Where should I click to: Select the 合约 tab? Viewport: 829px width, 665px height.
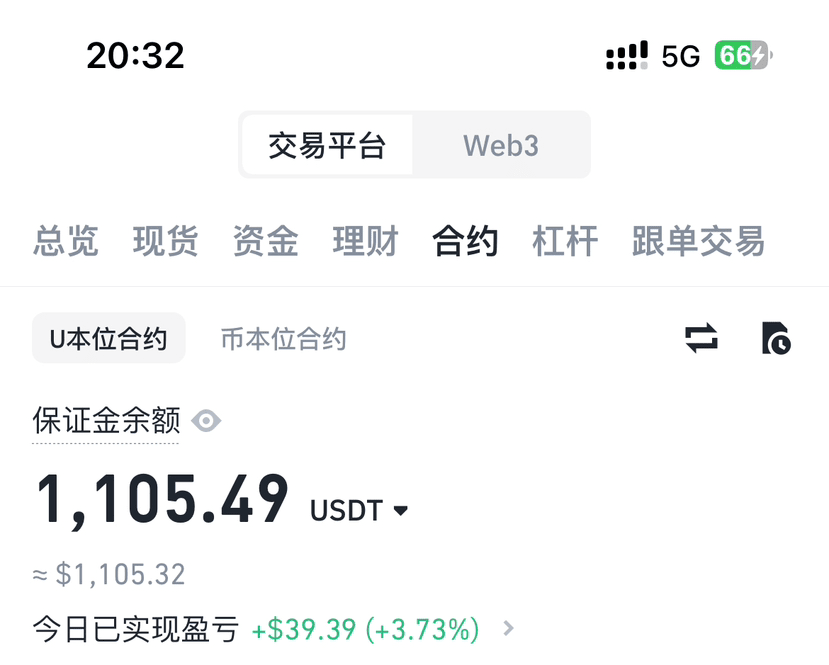(x=465, y=241)
